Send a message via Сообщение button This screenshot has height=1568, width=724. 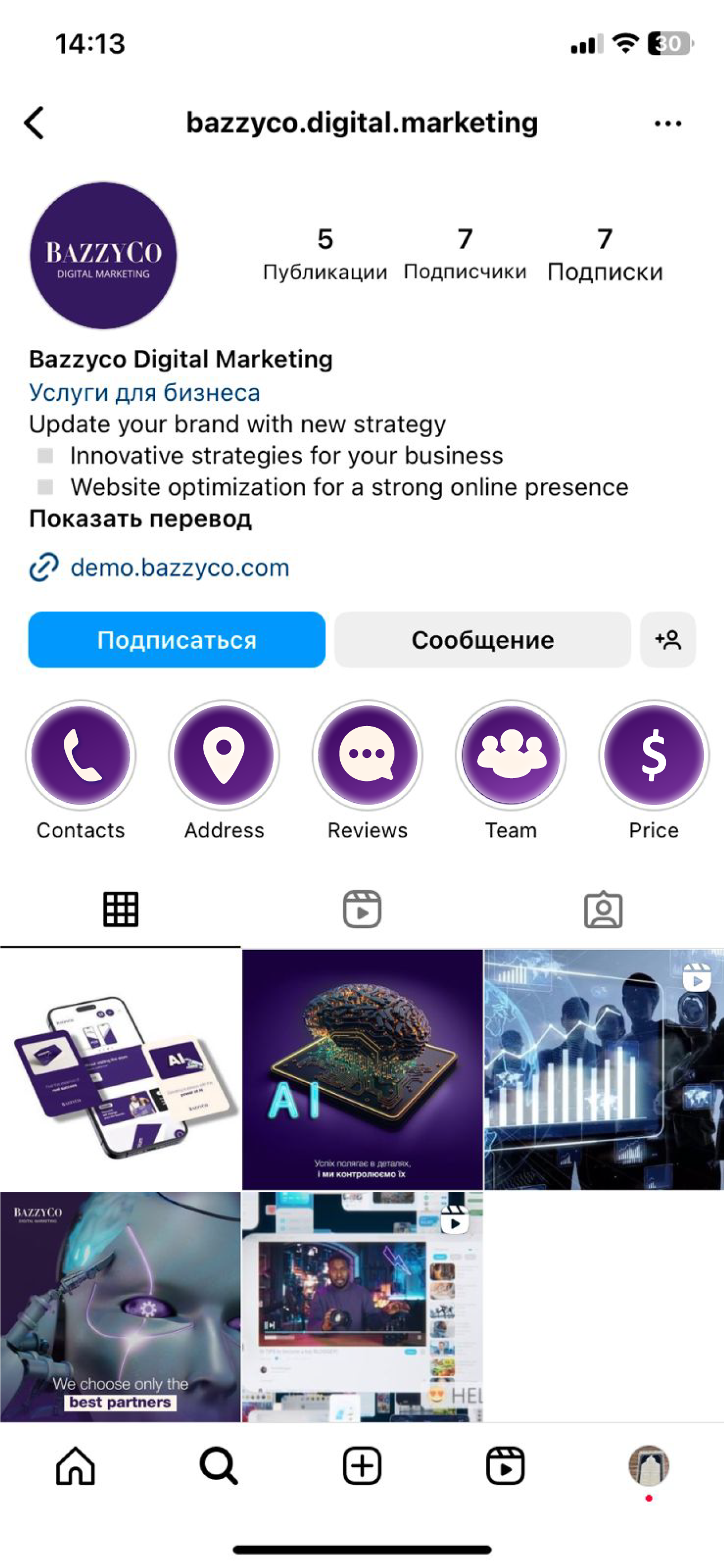(482, 639)
